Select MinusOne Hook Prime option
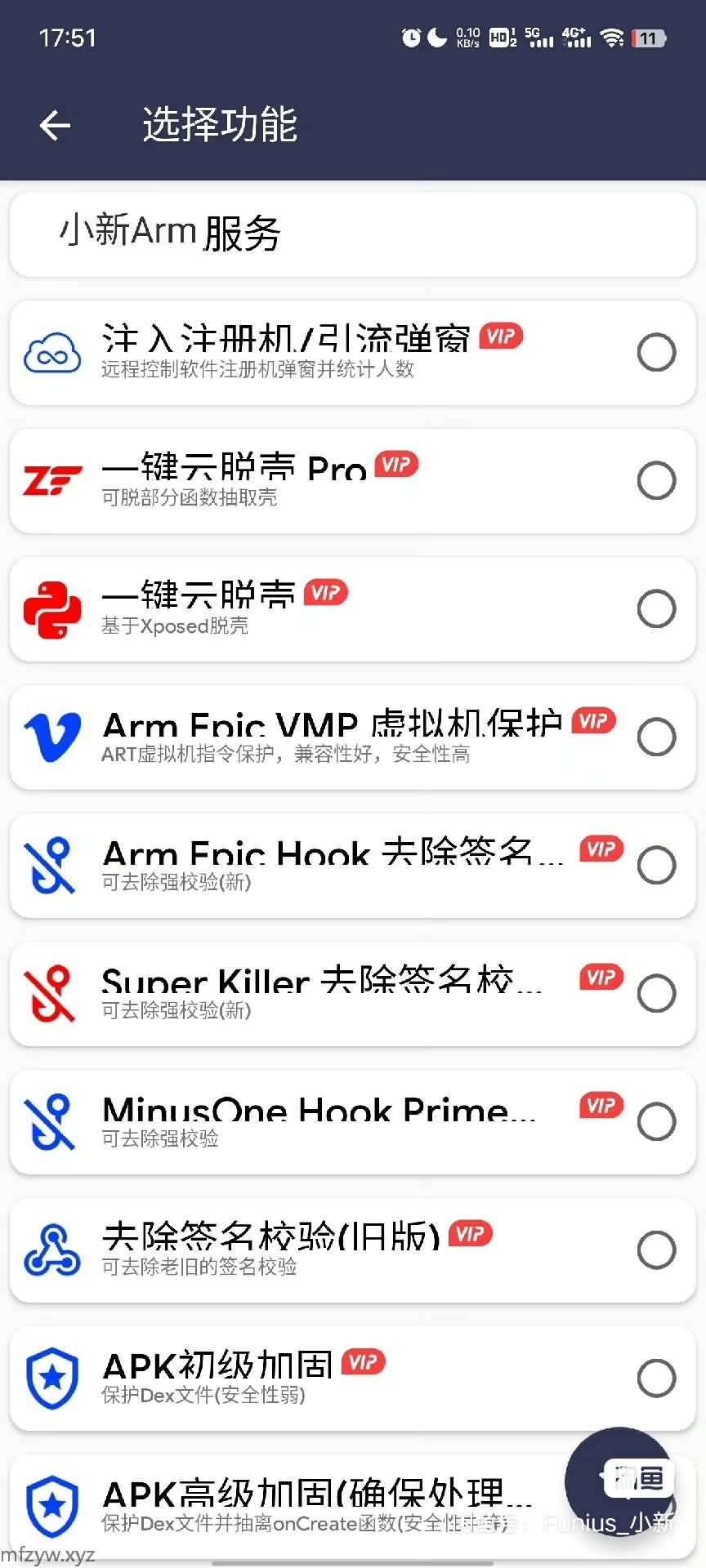 click(656, 1122)
